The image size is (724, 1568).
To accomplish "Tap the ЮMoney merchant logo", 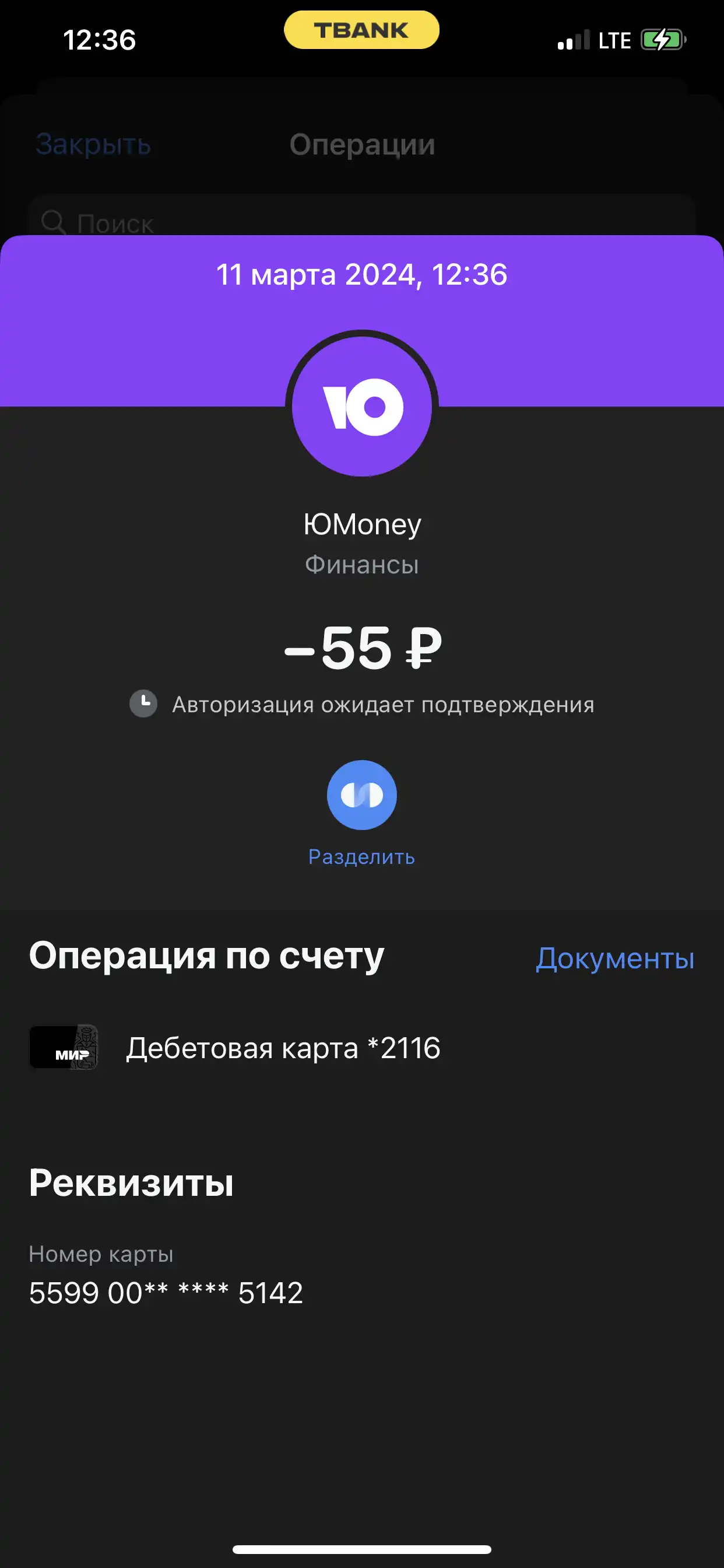I will 362,406.
